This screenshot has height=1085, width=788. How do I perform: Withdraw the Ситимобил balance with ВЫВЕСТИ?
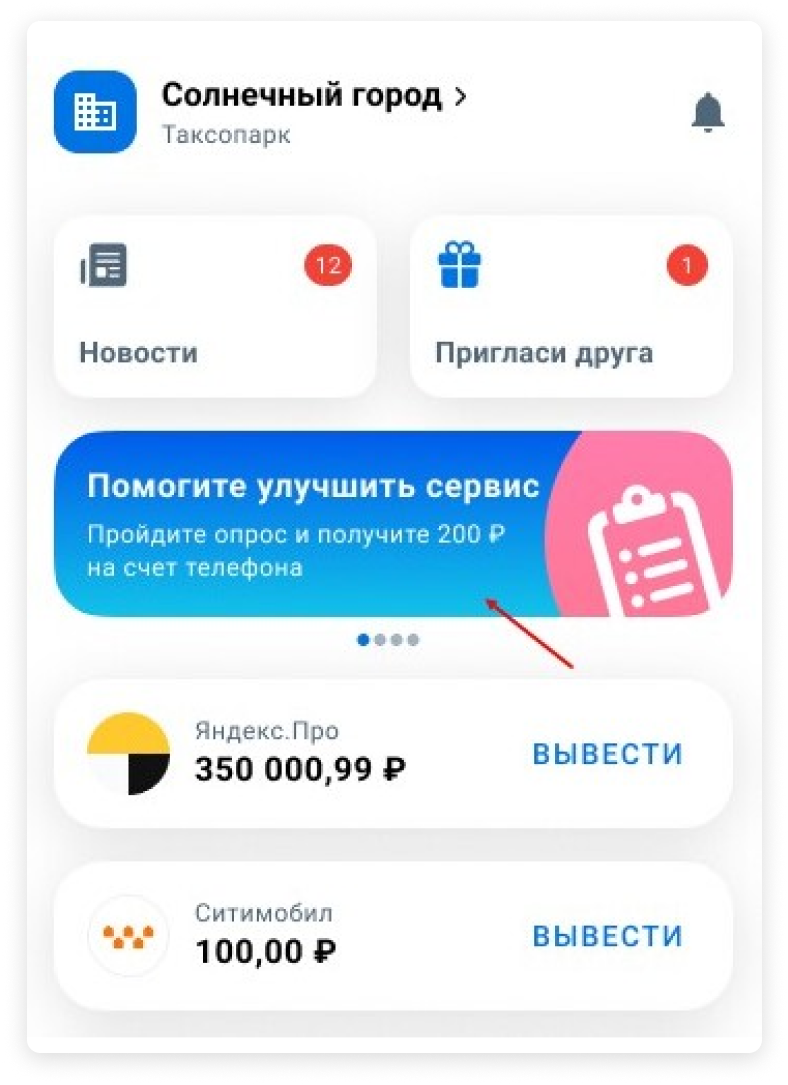click(x=607, y=937)
